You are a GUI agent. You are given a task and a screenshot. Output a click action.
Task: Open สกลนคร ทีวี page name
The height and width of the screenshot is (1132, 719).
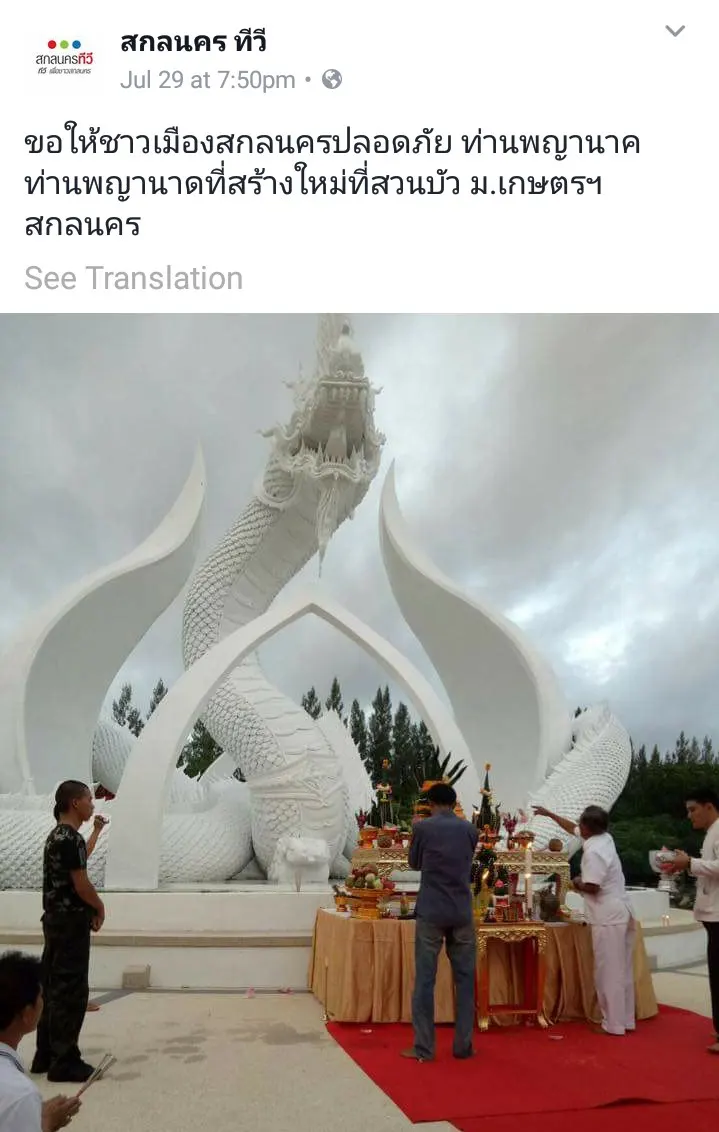tap(193, 42)
